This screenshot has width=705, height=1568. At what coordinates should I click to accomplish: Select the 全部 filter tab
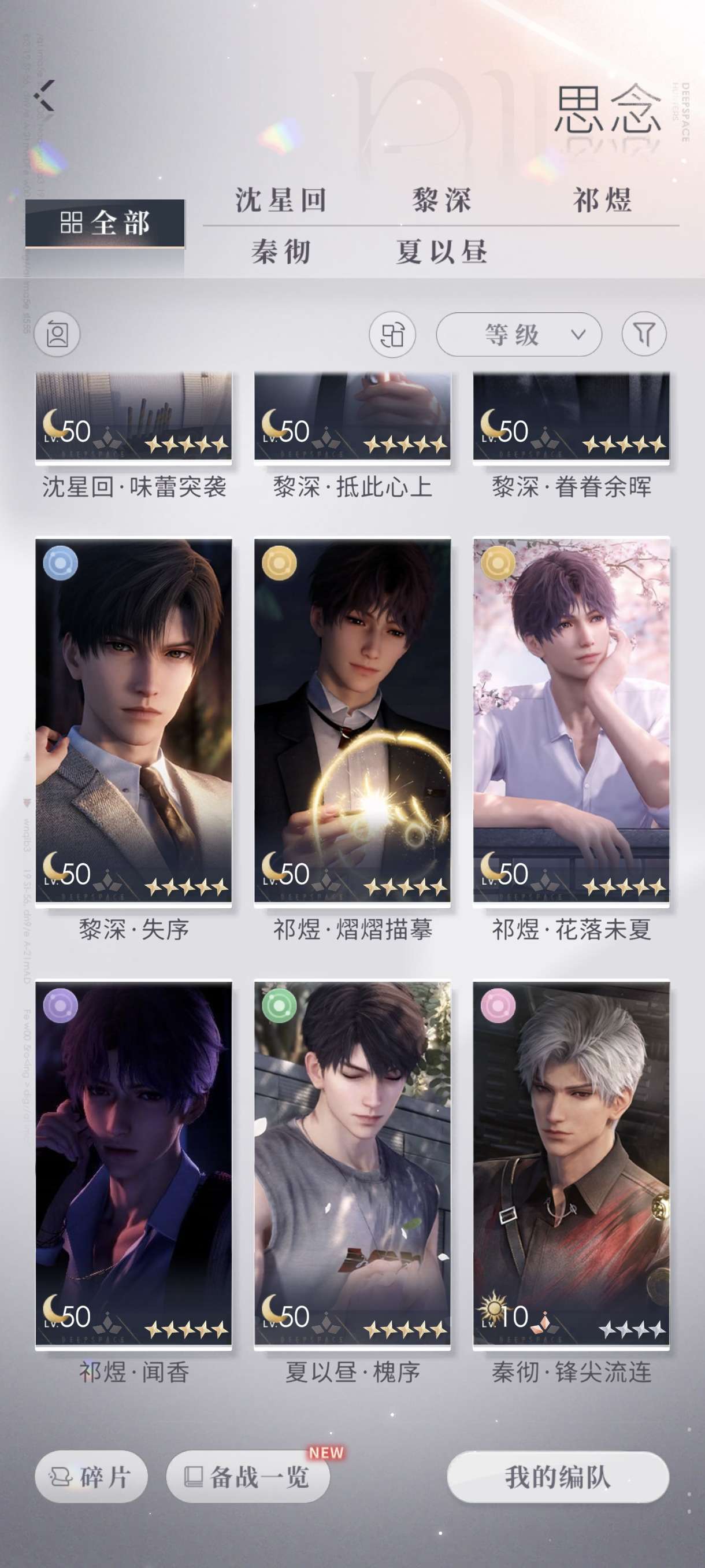coord(105,223)
